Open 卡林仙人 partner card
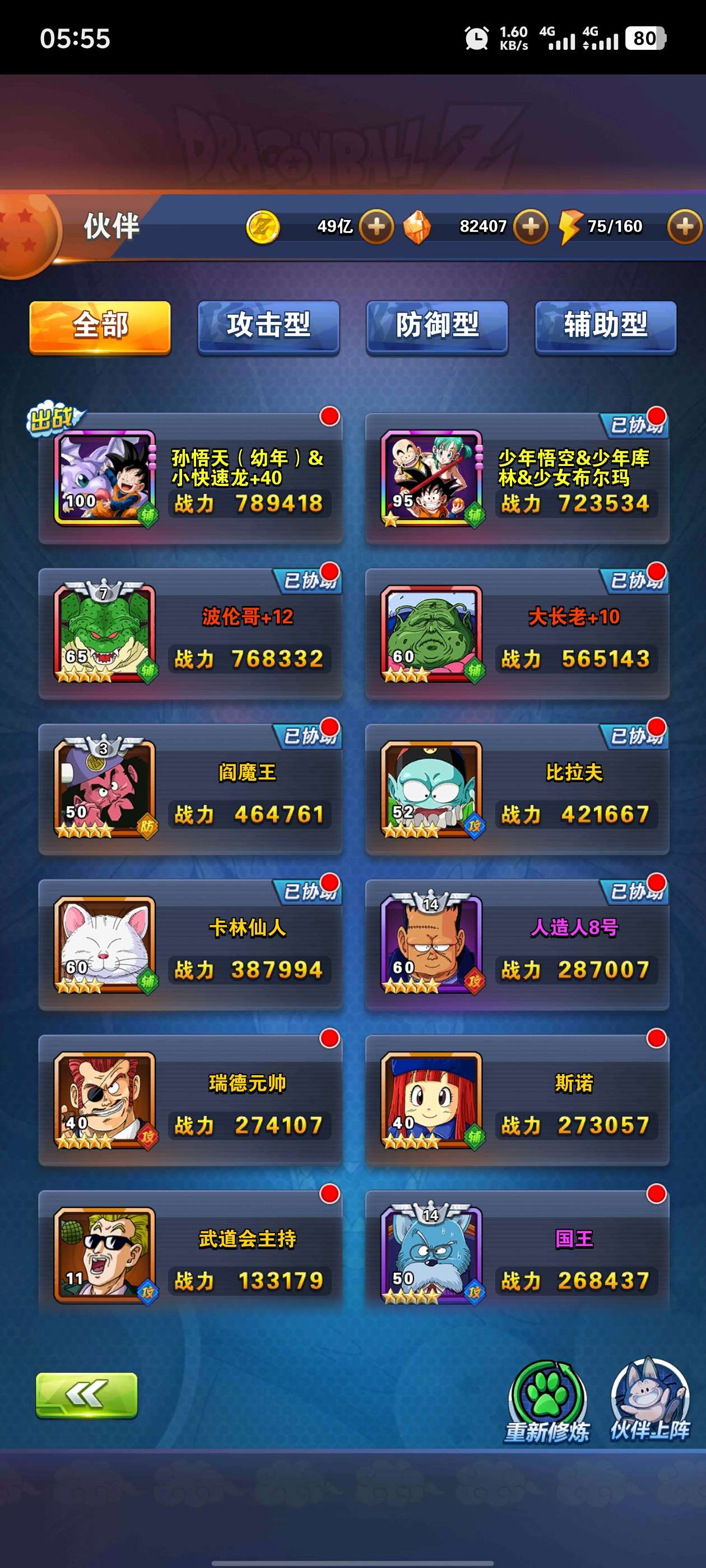 (191, 945)
